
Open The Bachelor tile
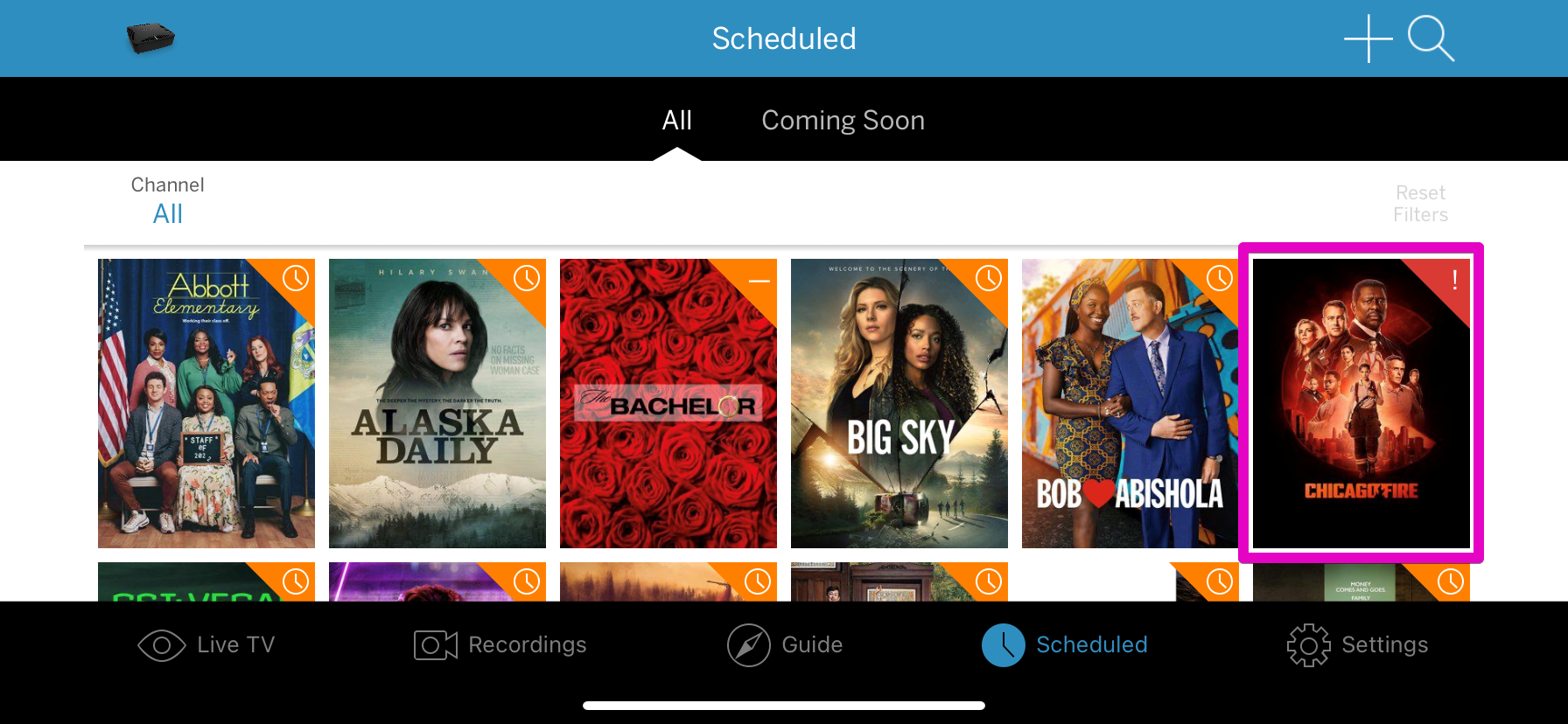(668, 403)
